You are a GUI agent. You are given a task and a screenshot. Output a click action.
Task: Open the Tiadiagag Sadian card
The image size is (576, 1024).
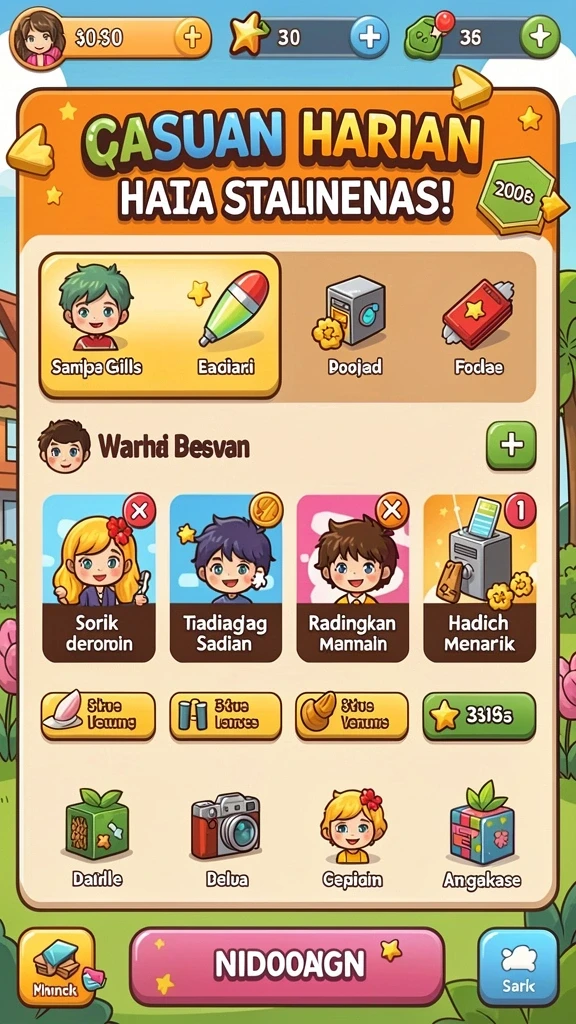tap(226, 577)
